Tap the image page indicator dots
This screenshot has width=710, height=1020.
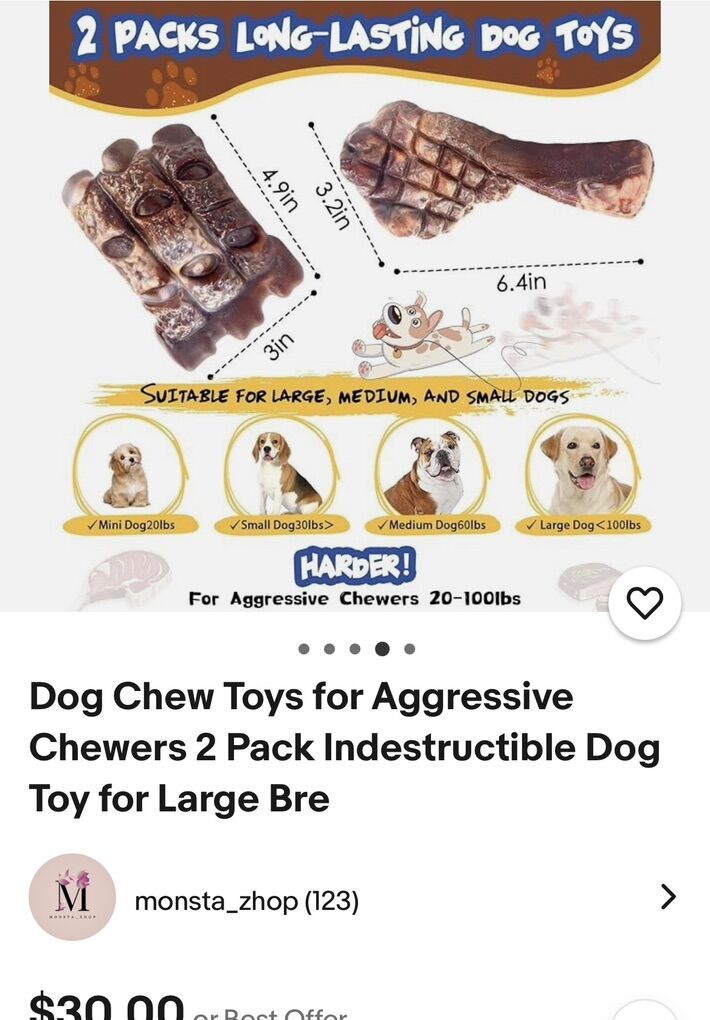(x=356, y=649)
